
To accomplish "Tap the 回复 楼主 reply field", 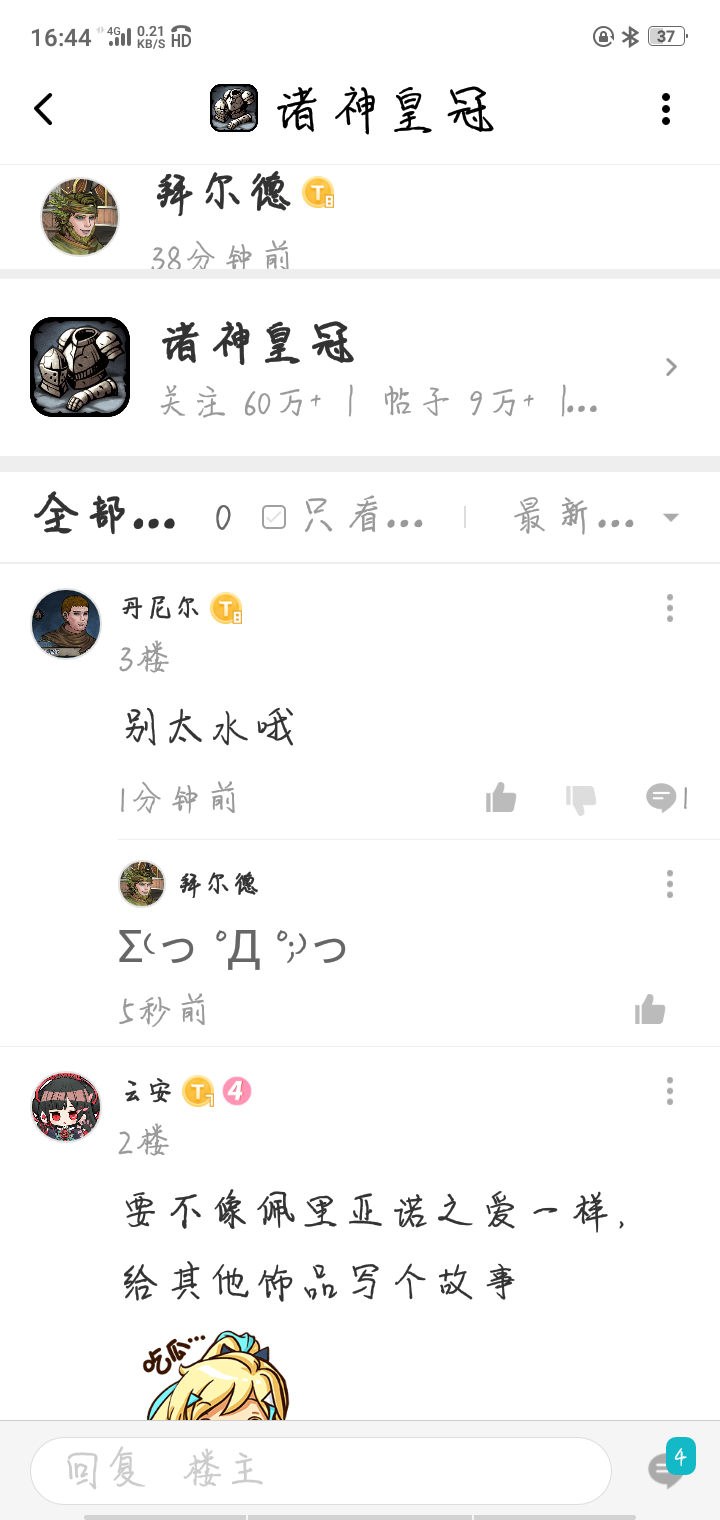I will pos(320,1470).
